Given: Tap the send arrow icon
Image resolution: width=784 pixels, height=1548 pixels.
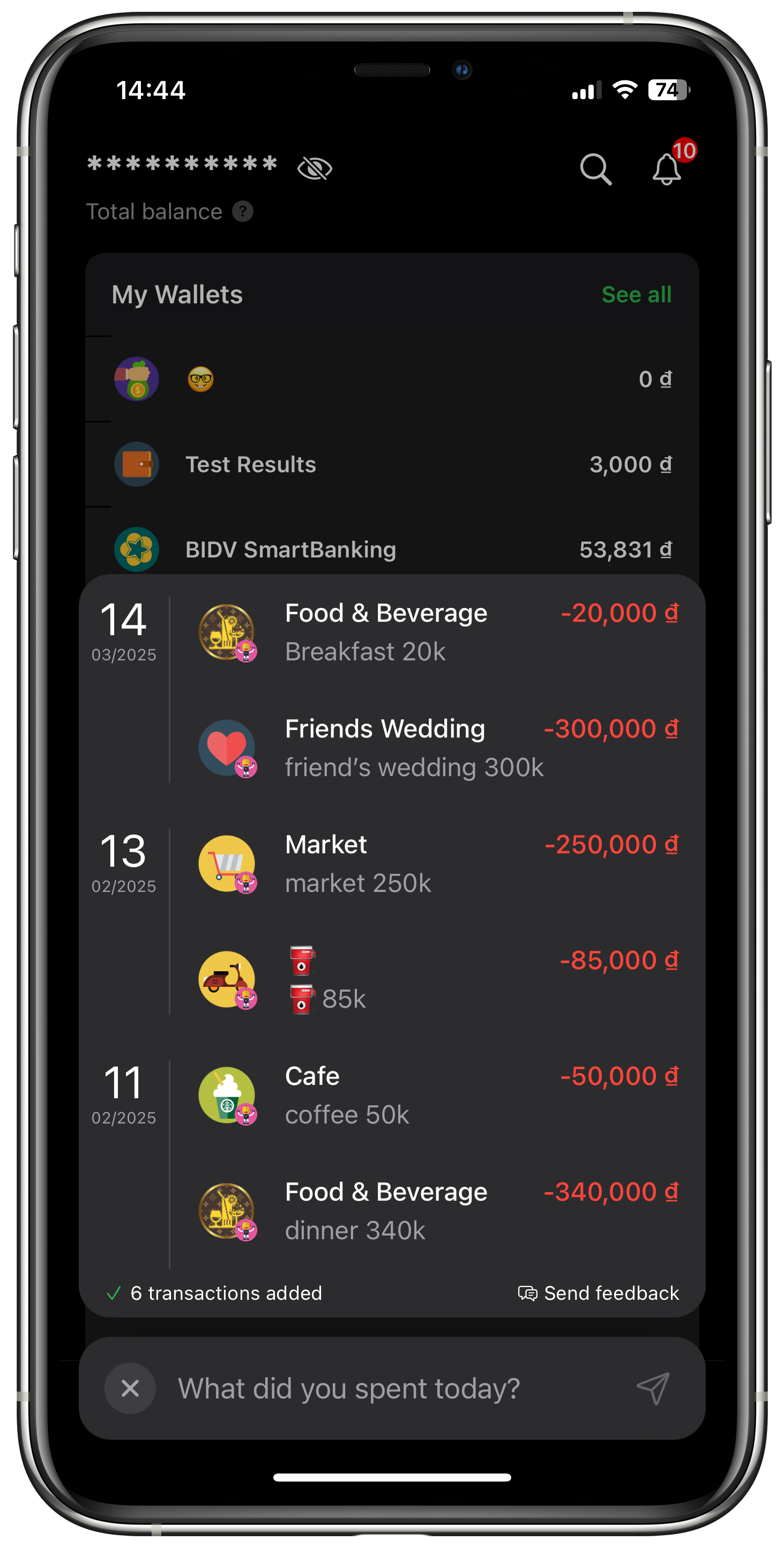Looking at the screenshot, I should coord(653,1388).
